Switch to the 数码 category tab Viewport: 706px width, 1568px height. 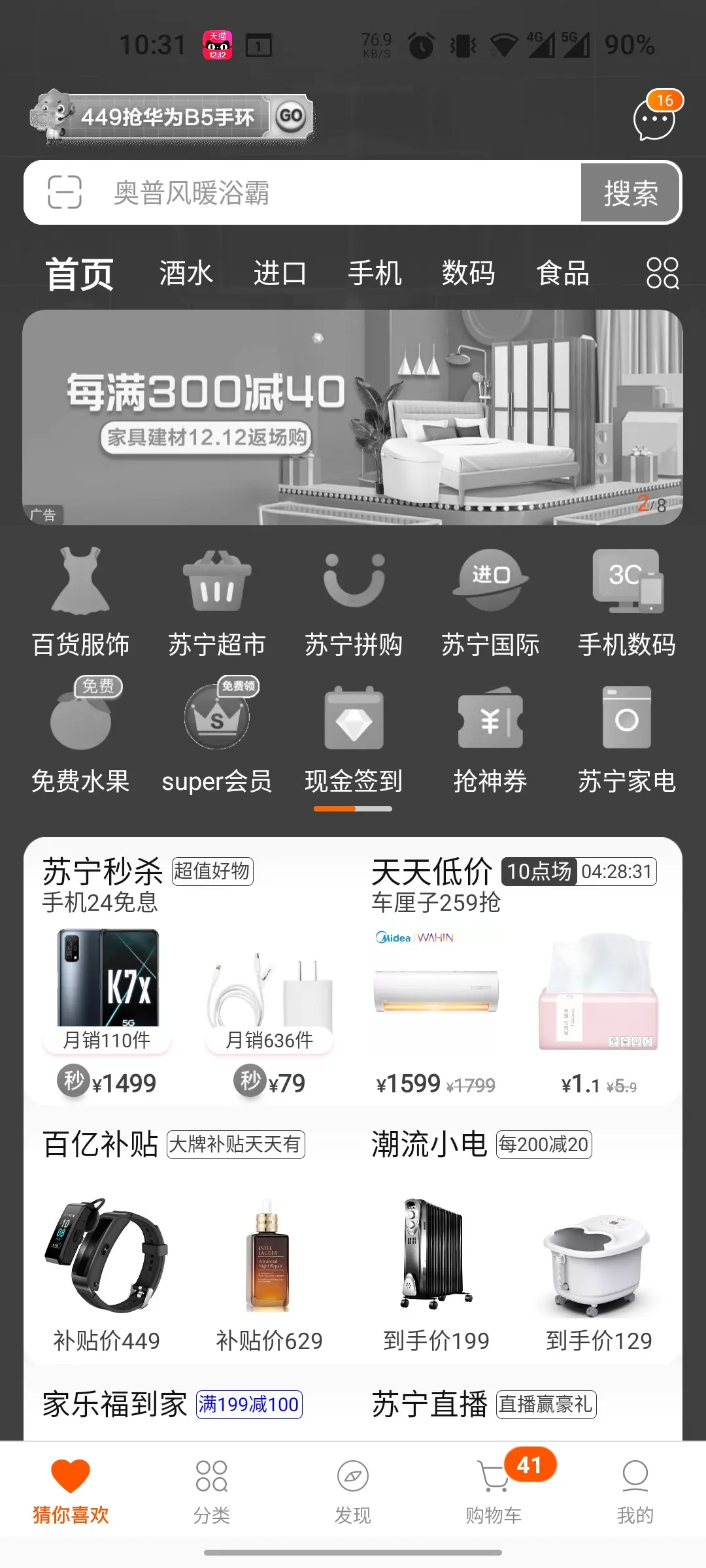click(x=467, y=272)
